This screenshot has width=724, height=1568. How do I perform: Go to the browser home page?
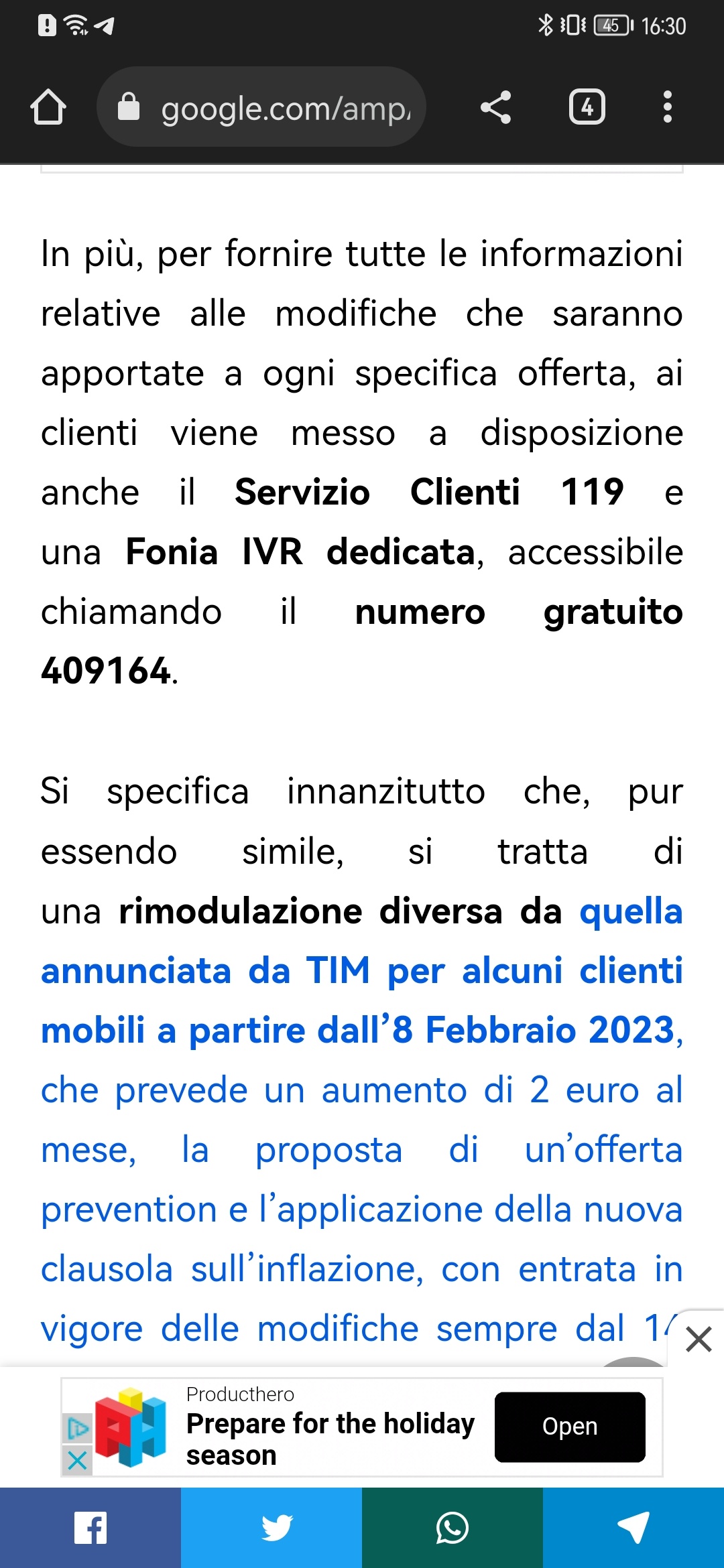[48, 107]
